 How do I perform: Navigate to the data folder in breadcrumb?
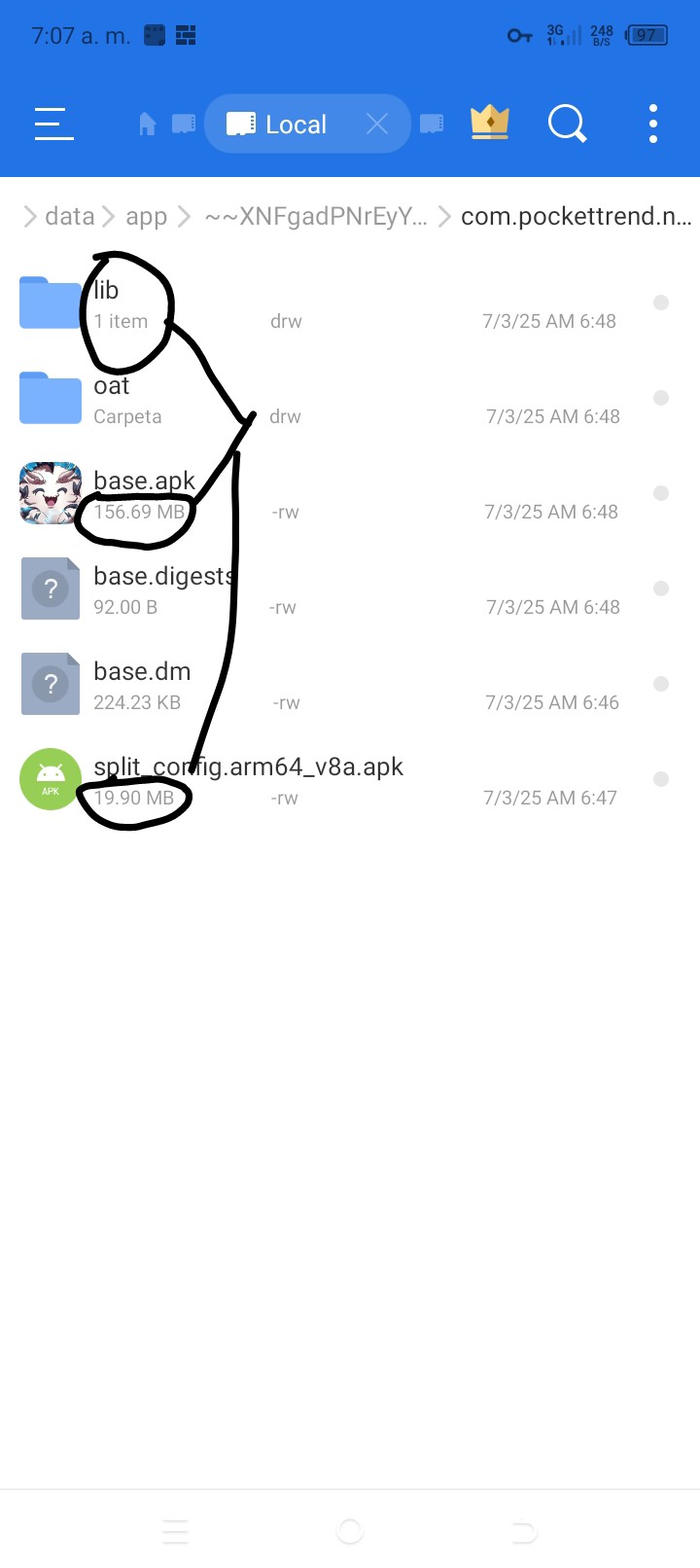[x=69, y=216]
